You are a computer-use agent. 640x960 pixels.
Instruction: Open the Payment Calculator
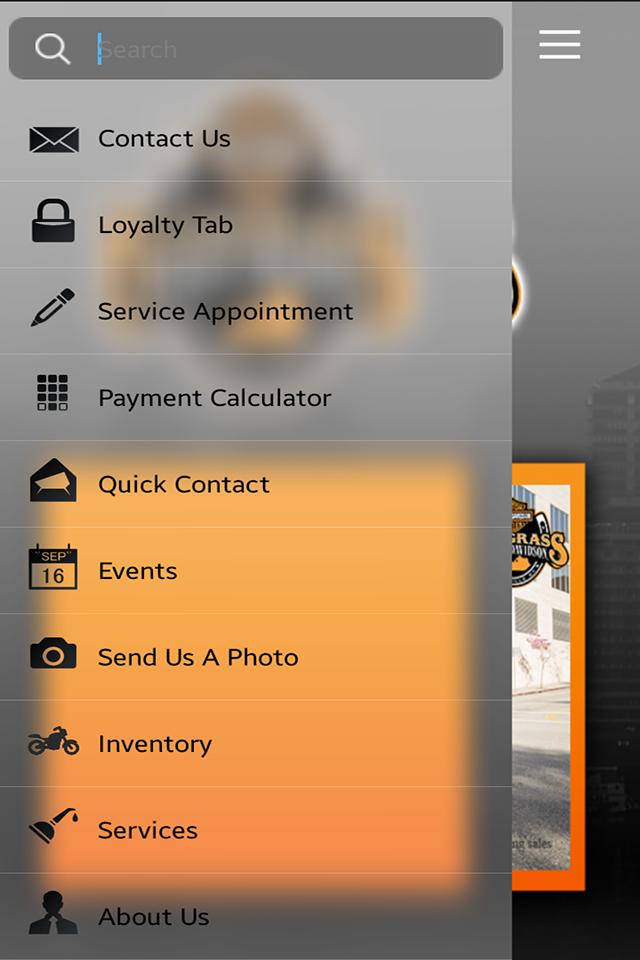[x=214, y=398]
